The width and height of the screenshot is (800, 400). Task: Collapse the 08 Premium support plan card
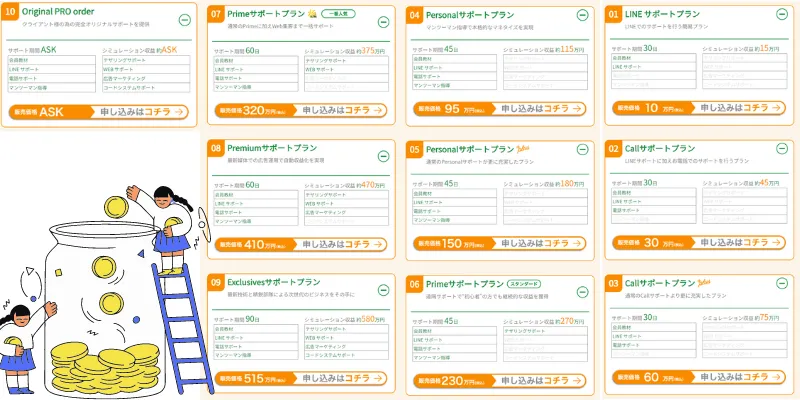point(383,153)
